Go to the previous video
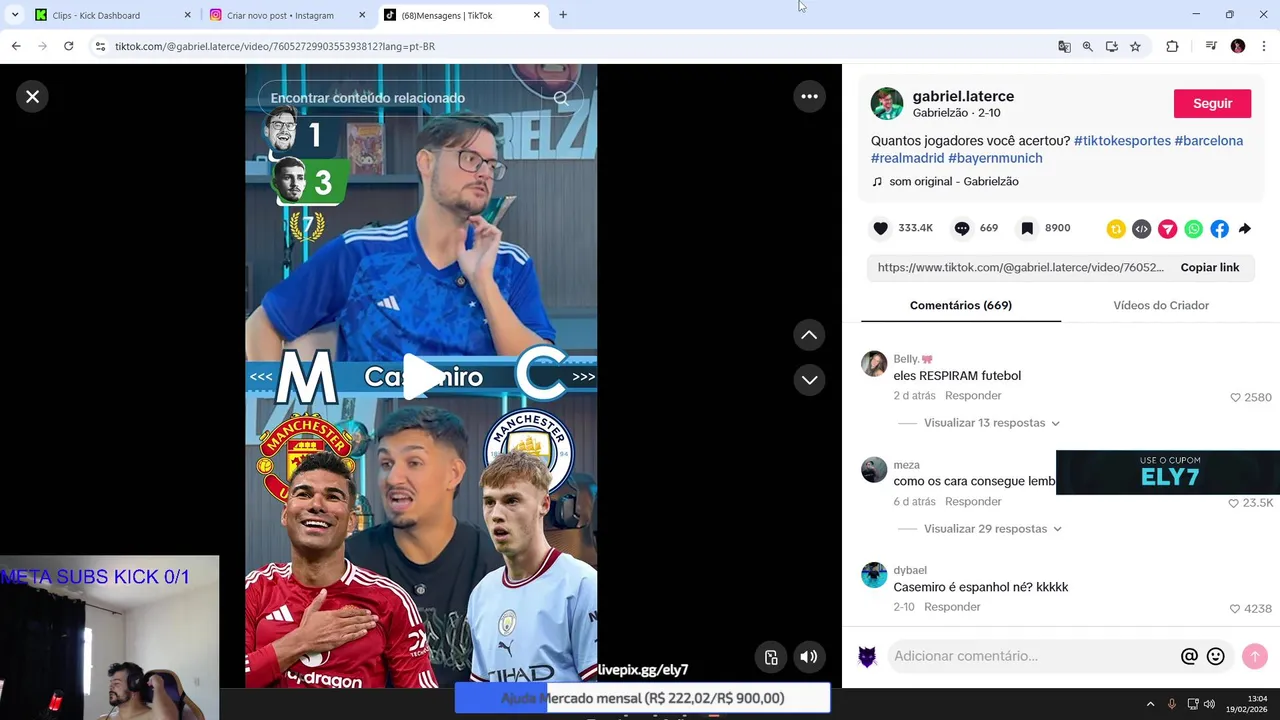The image size is (1280, 720). point(809,335)
